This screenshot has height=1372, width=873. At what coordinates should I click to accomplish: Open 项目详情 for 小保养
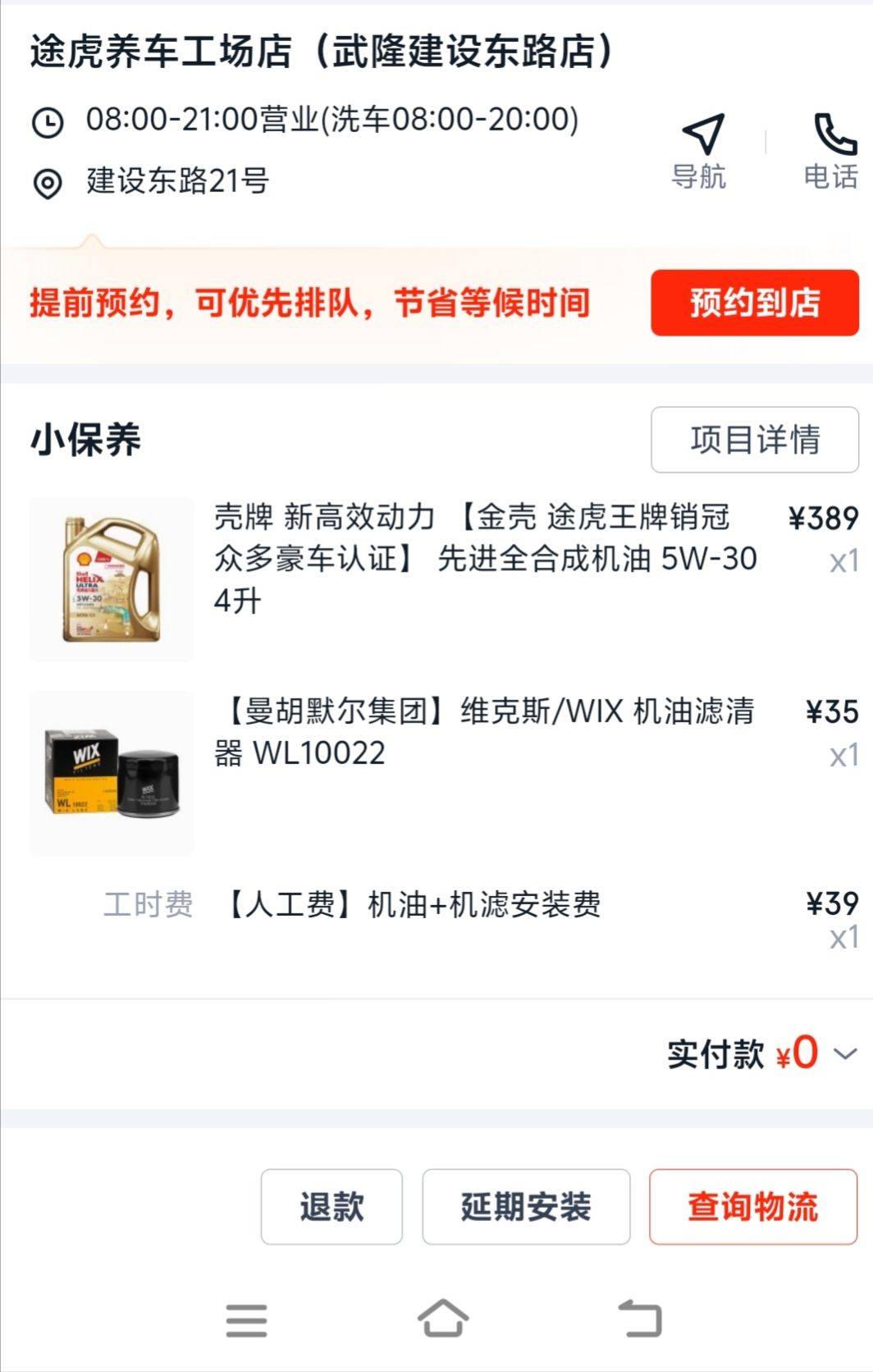click(754, 440)
